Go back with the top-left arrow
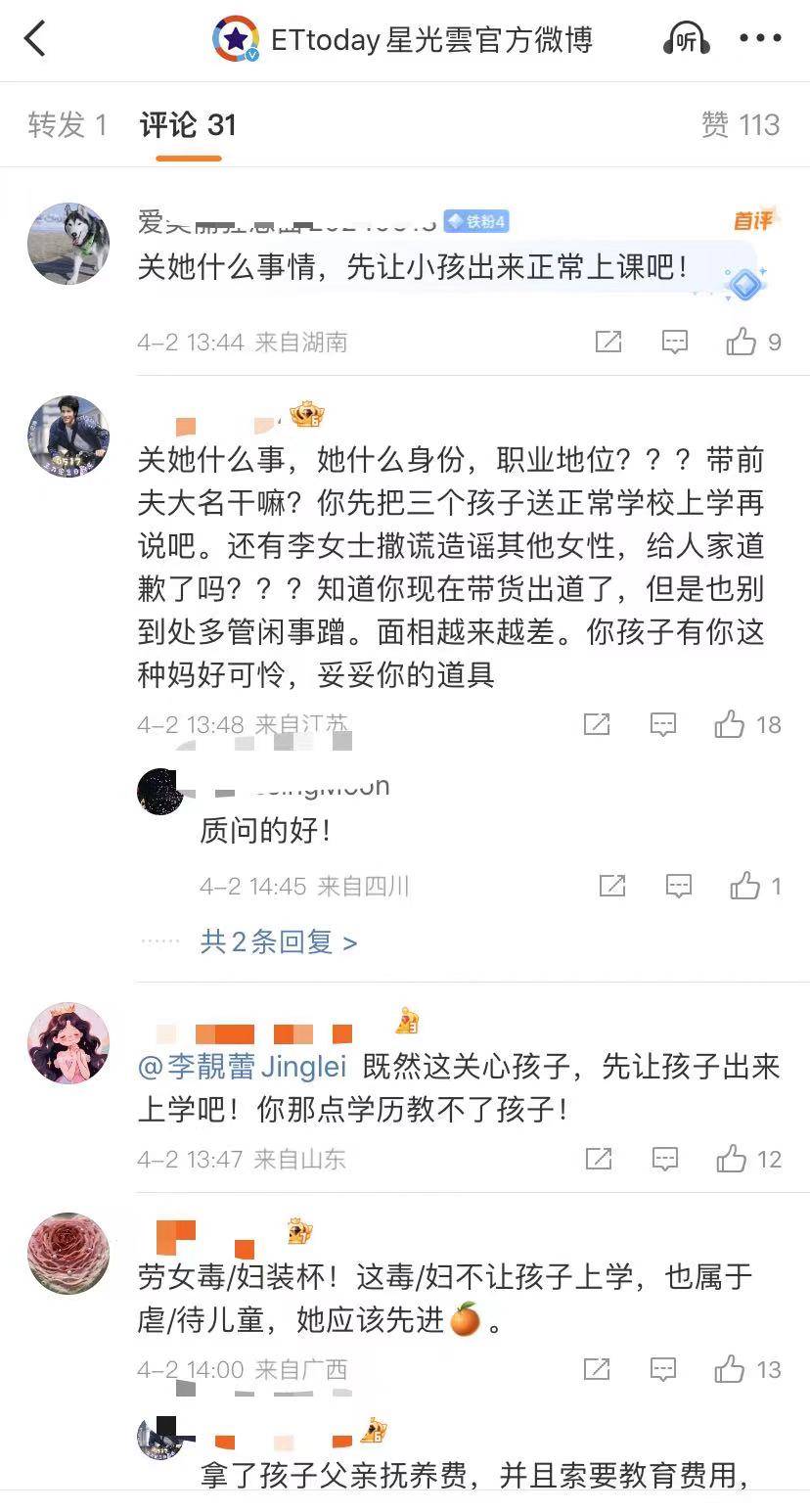The image size is (810, 1512). click(x=35, y=40)
